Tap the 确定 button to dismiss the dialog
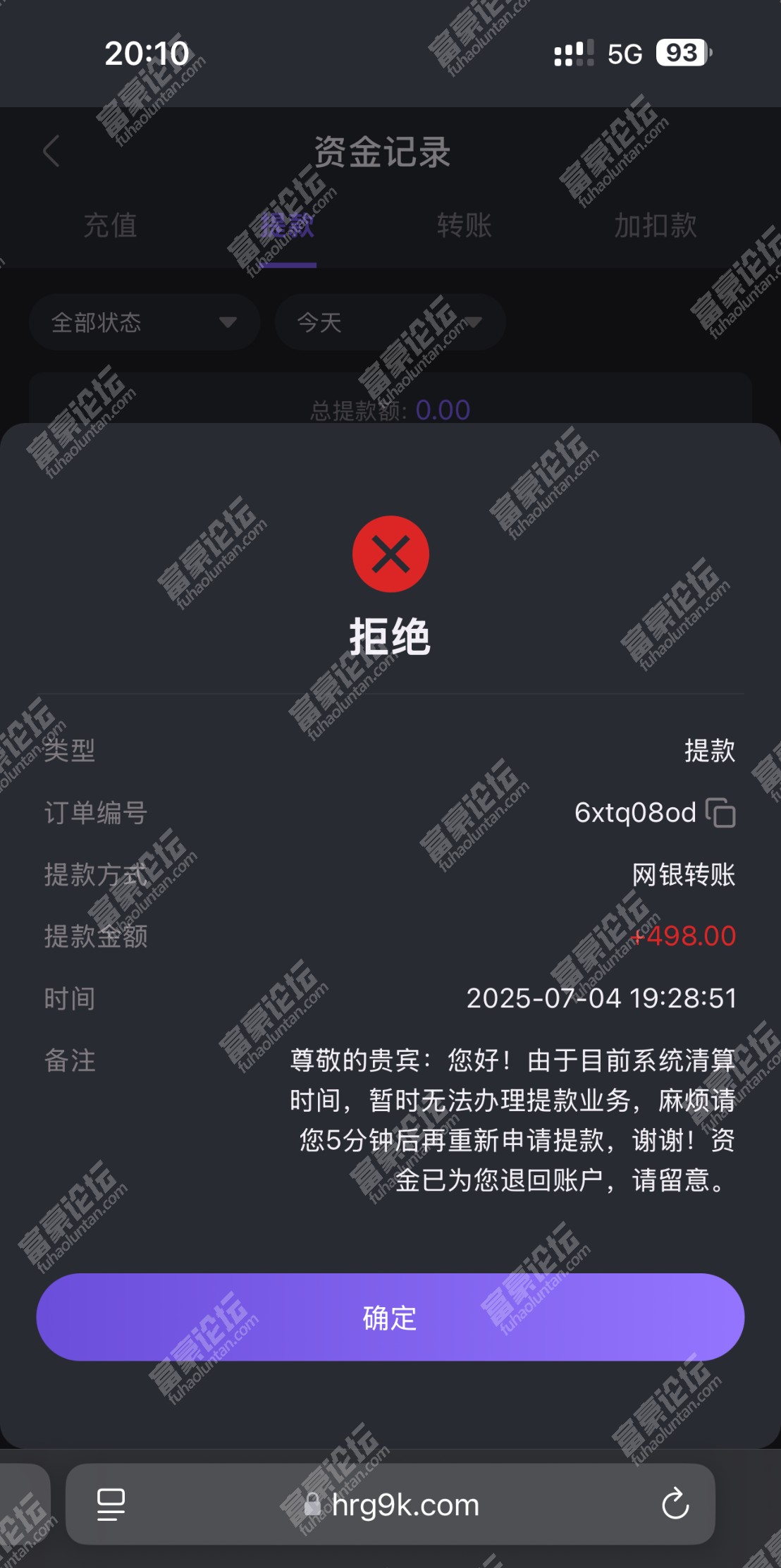Screen dimensions: 781x1568 [390, 1317]
